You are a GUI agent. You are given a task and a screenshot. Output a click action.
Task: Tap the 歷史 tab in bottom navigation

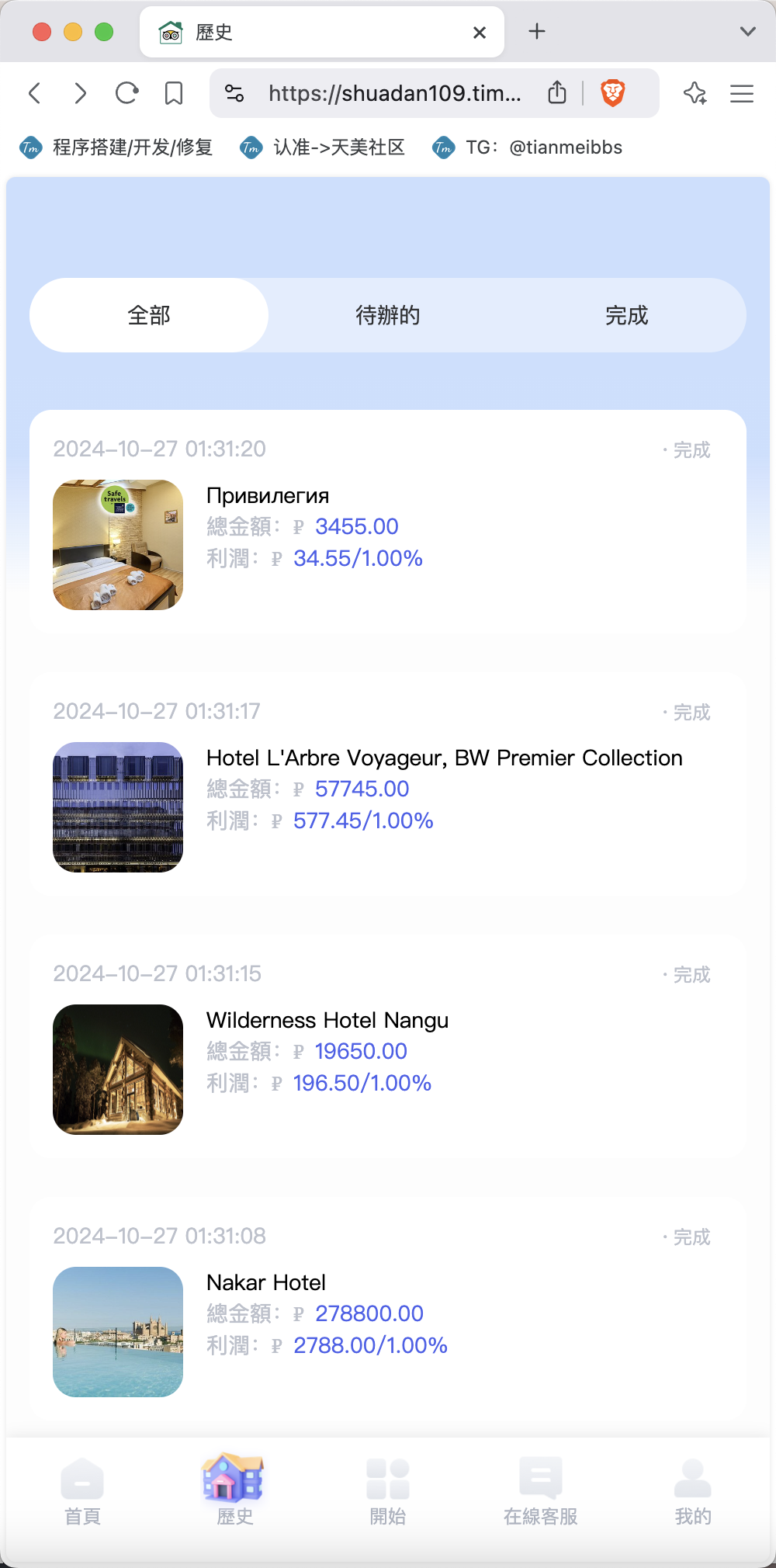[x=234, y=1490]
